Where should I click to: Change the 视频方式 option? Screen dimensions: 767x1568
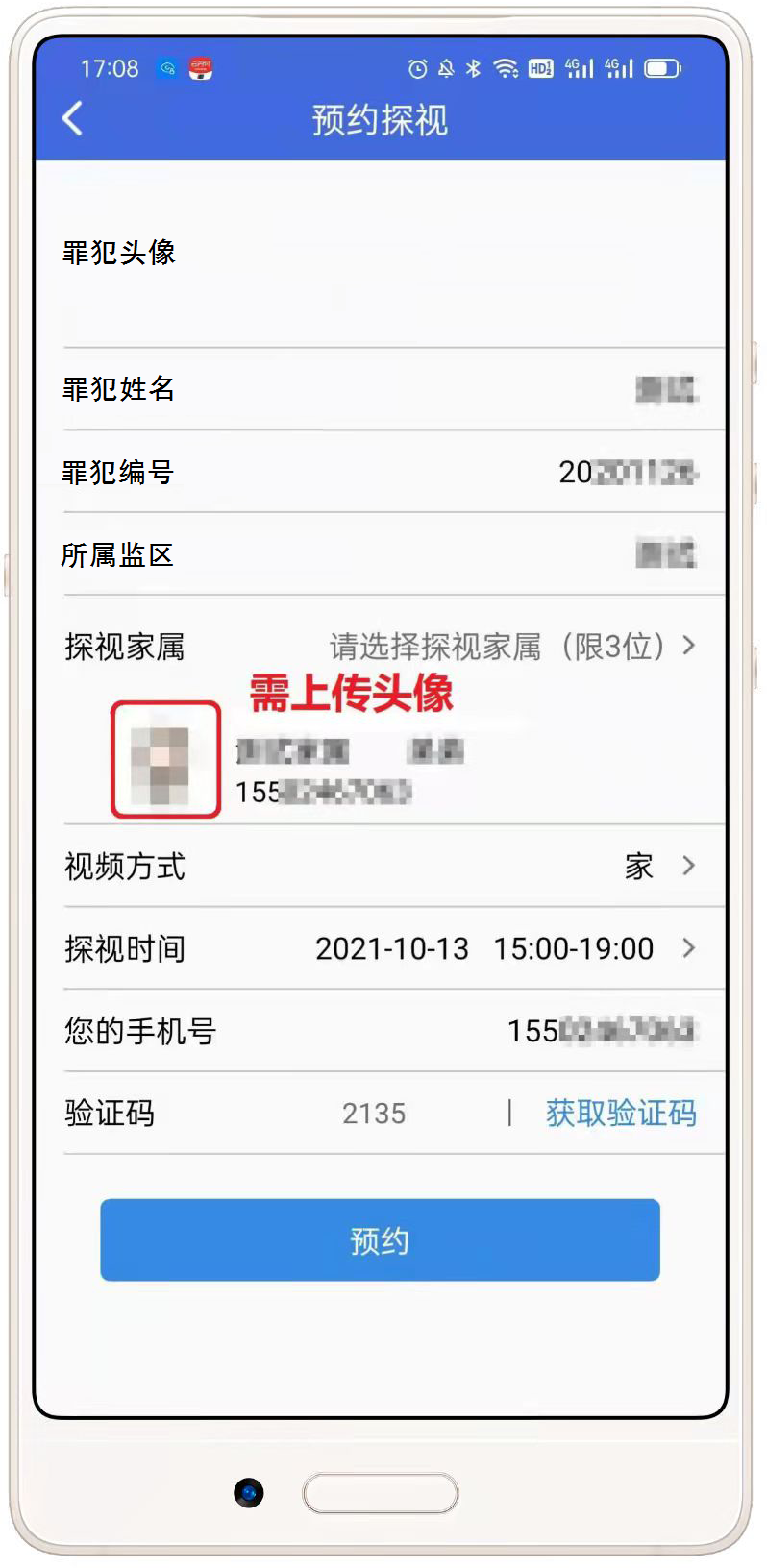point(658,866)
